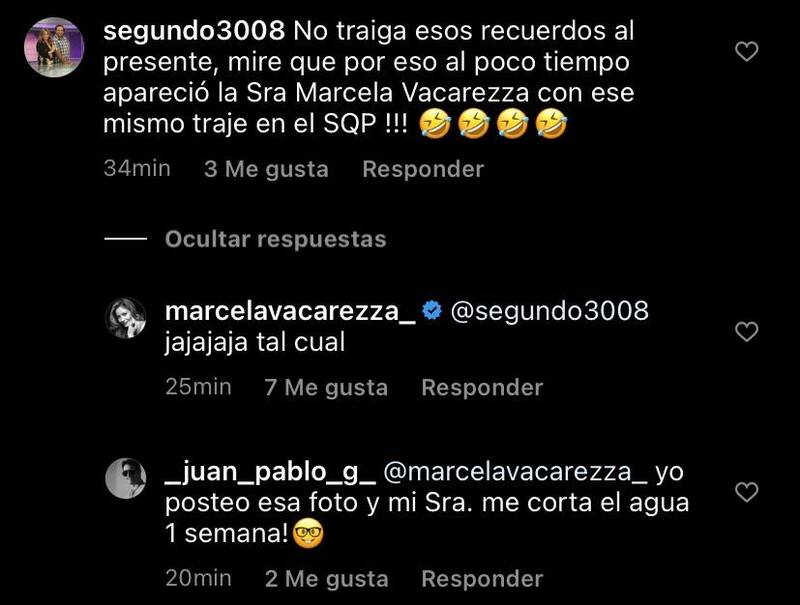
Task: View the 7 Me gusta on marcelavacarezza_'s reply
Action: 326,387
